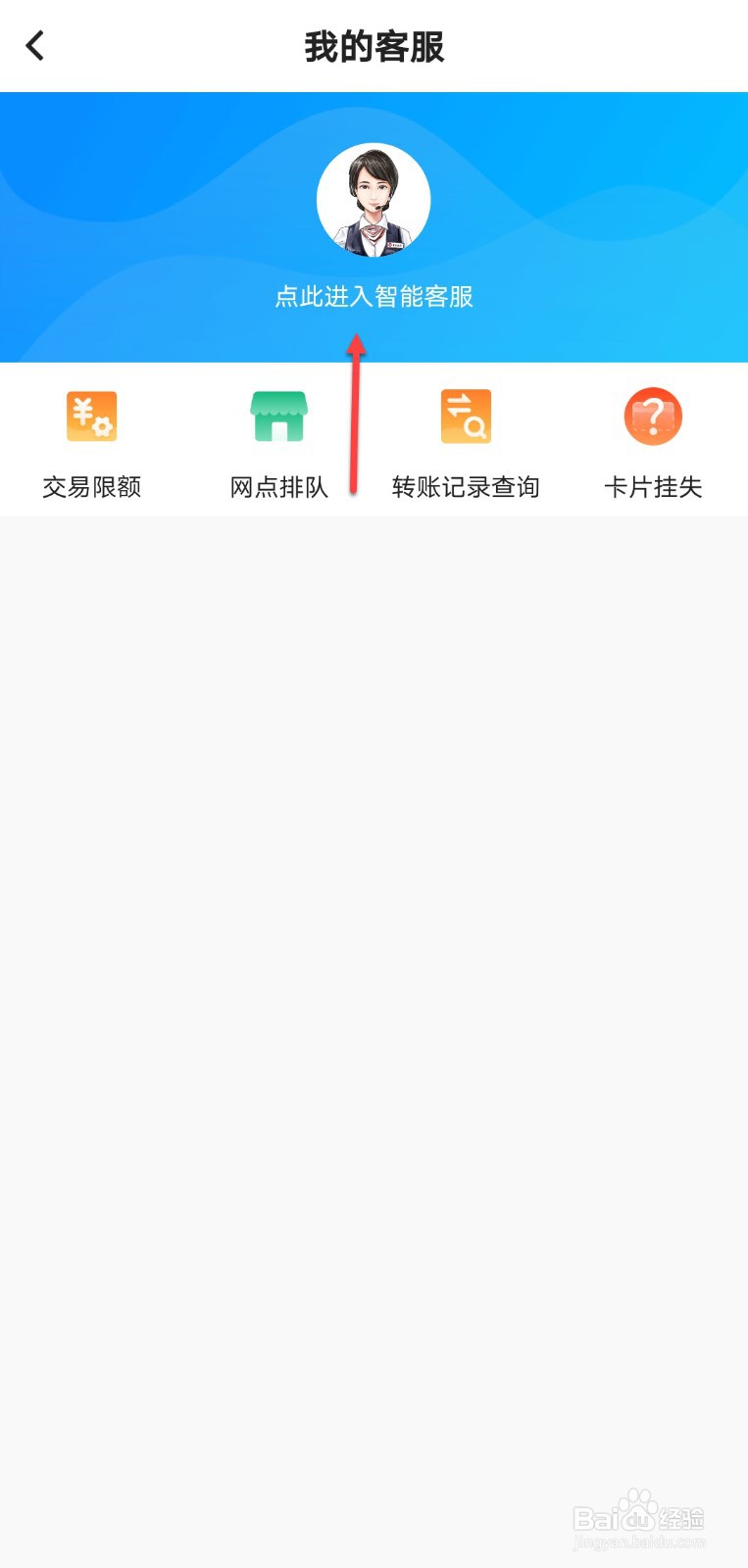Enter smart customer service via 点此进入智能客服
The image size is (748, 1568).
[x=374, y=296]
